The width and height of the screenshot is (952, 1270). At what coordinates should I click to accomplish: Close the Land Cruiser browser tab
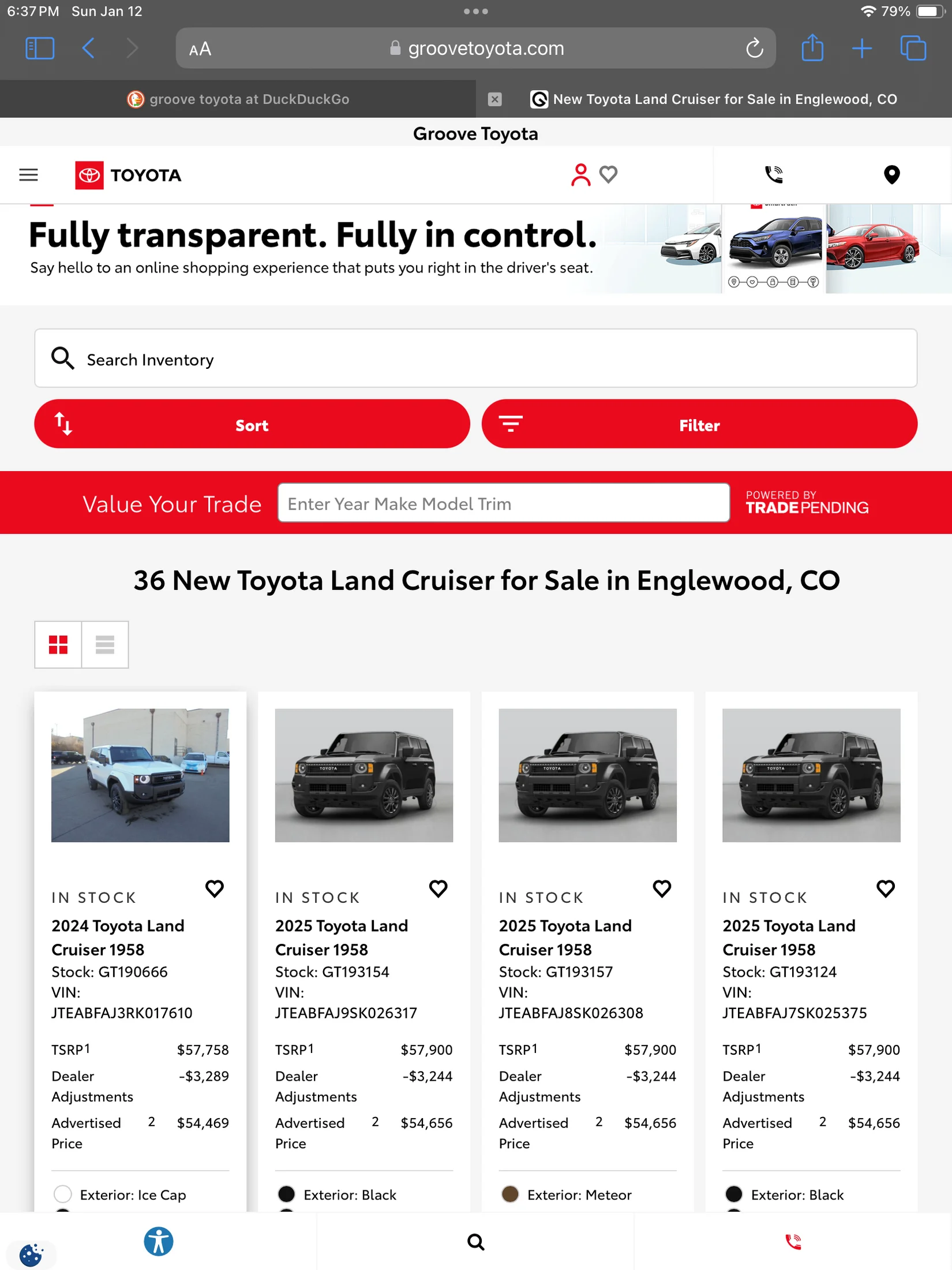pyautogui.click(x=494, y=99)
